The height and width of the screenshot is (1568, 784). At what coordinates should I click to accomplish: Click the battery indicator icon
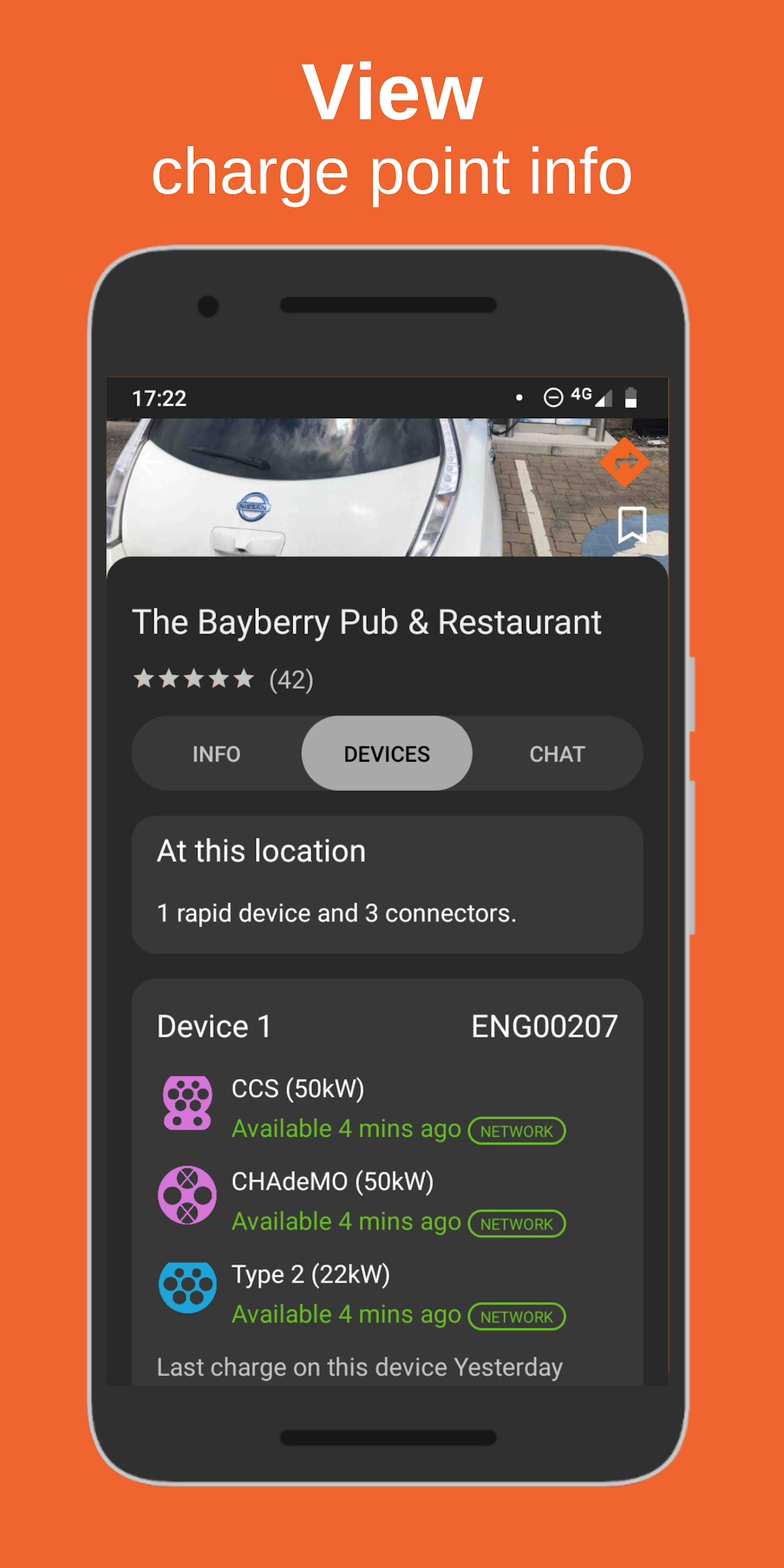(630, 397)
